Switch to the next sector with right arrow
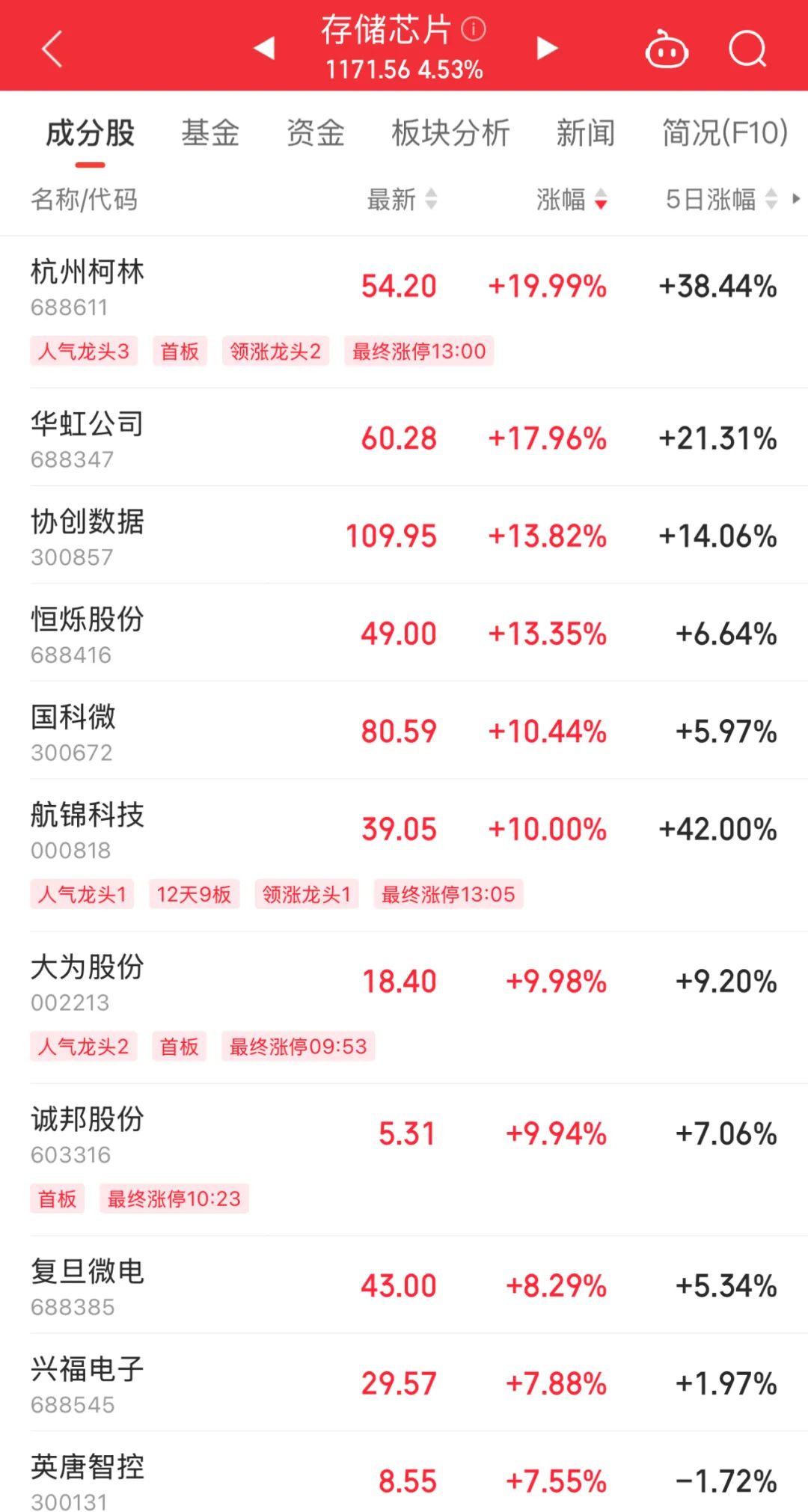808x1512 pixels. coord(547,48)
